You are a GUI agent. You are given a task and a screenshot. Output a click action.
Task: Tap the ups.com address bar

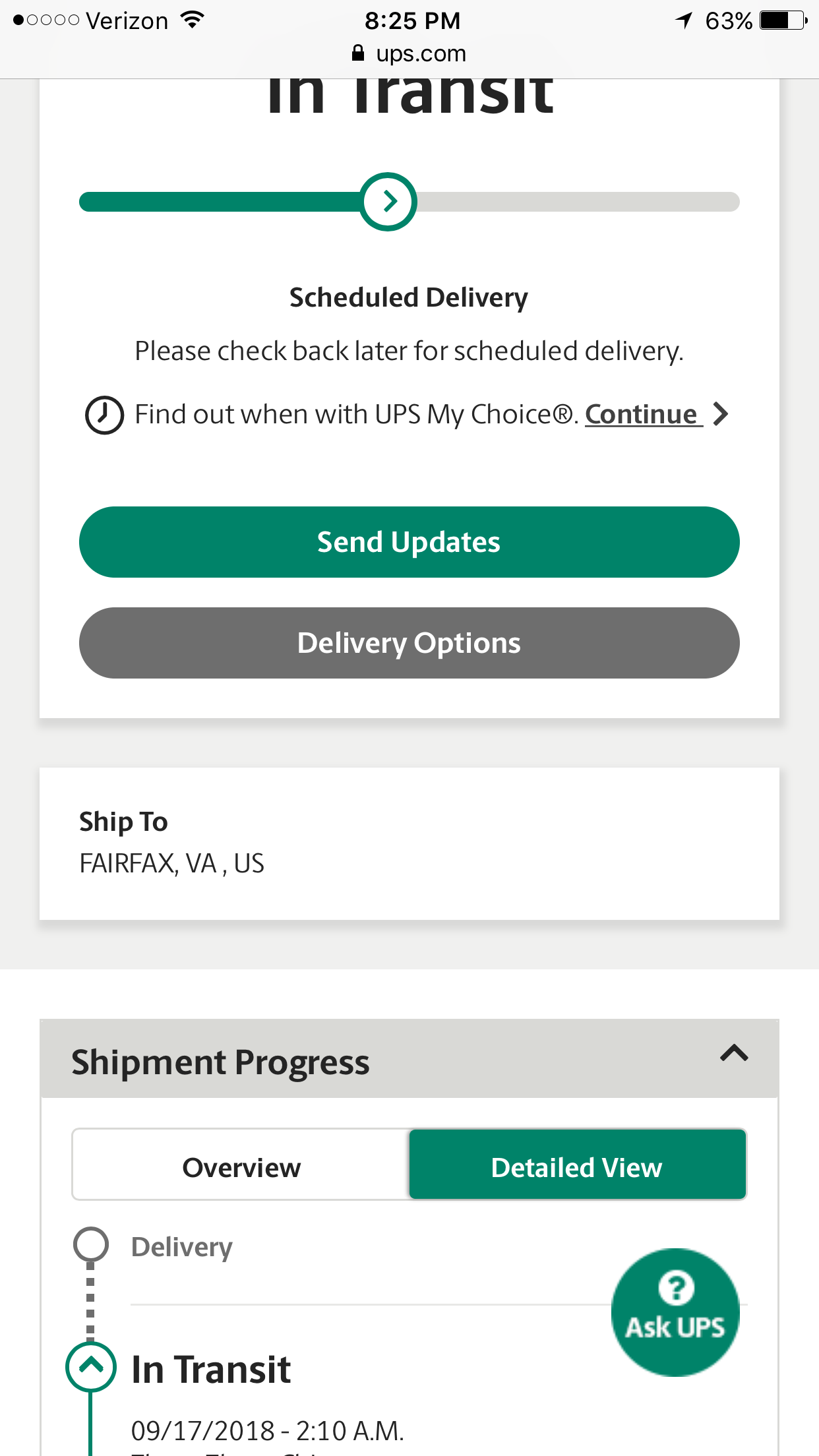coord(409,53)
